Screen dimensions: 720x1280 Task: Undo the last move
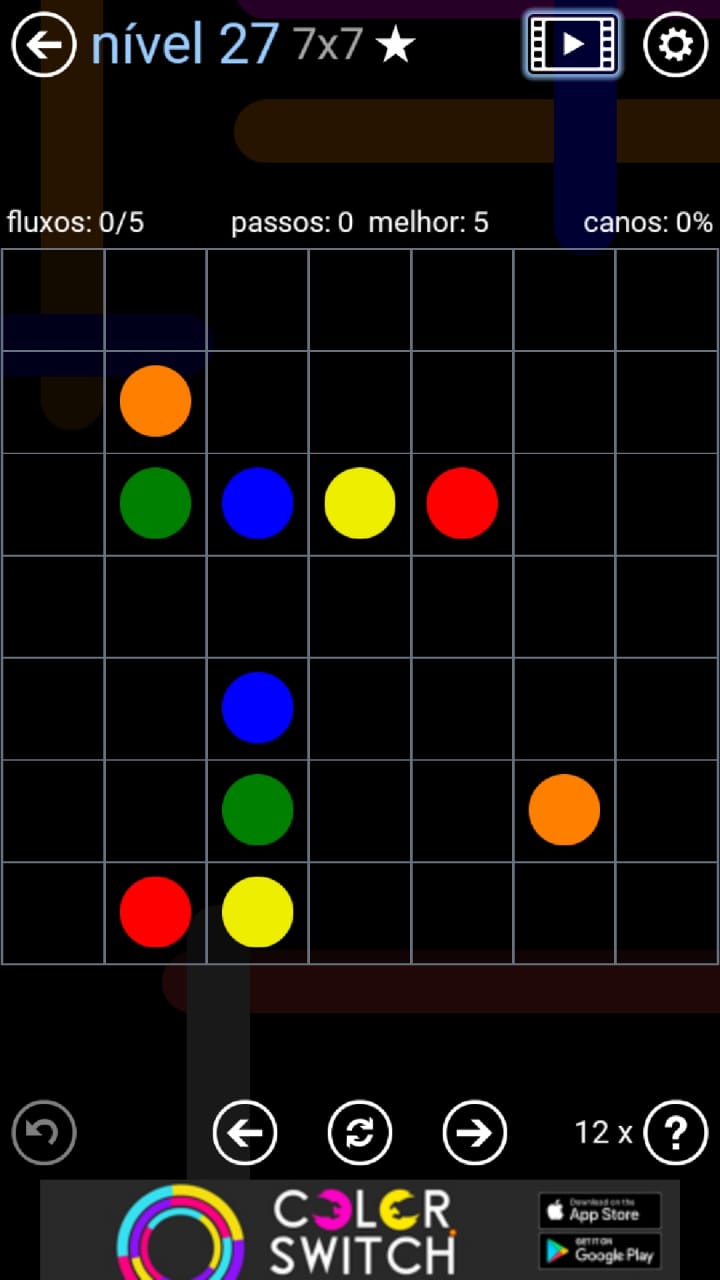coord(44,1133)
